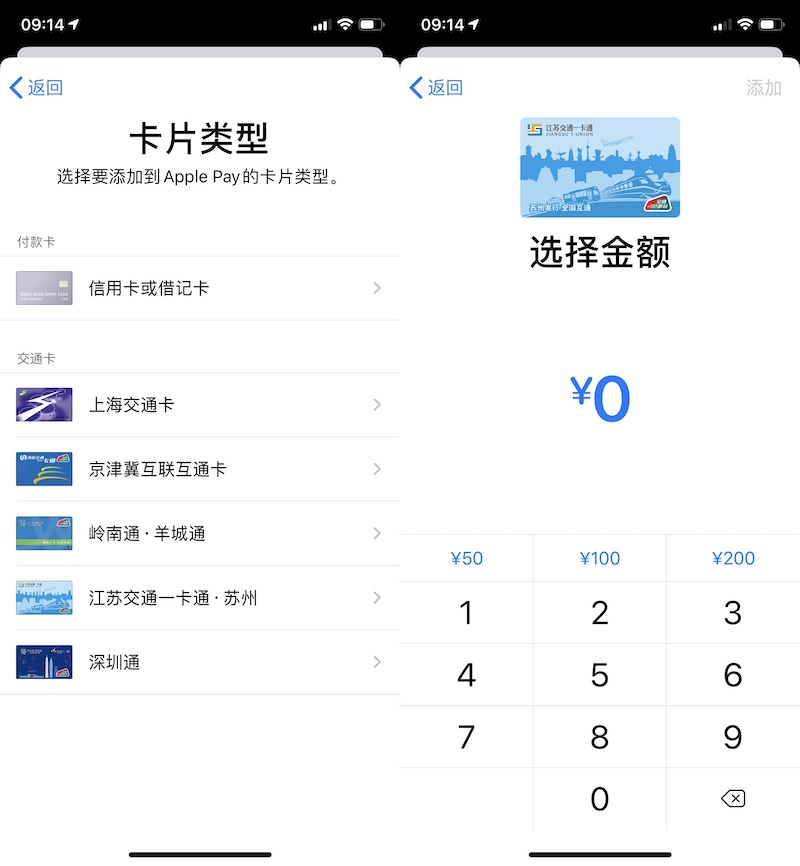Select the ¥100 preset amount
This screenshot has width=800, height=866.
600,558
